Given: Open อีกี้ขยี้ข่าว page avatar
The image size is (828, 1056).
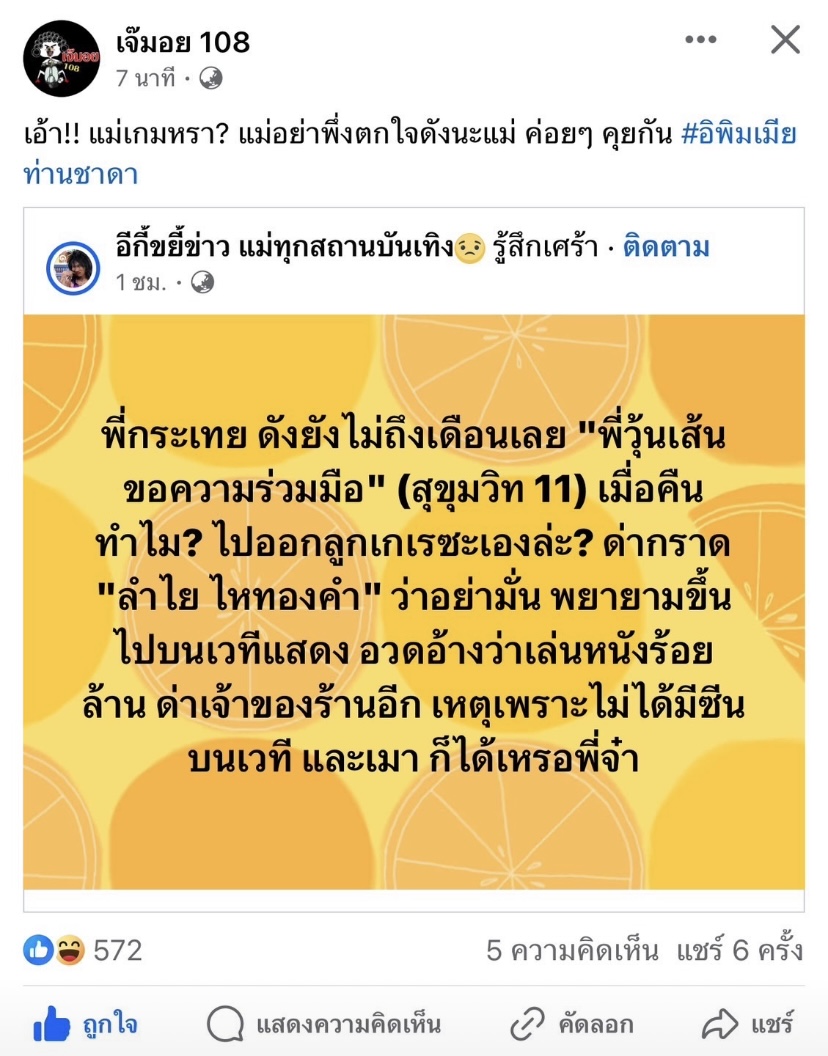Looking at the screenshot, I should point(73,266).
